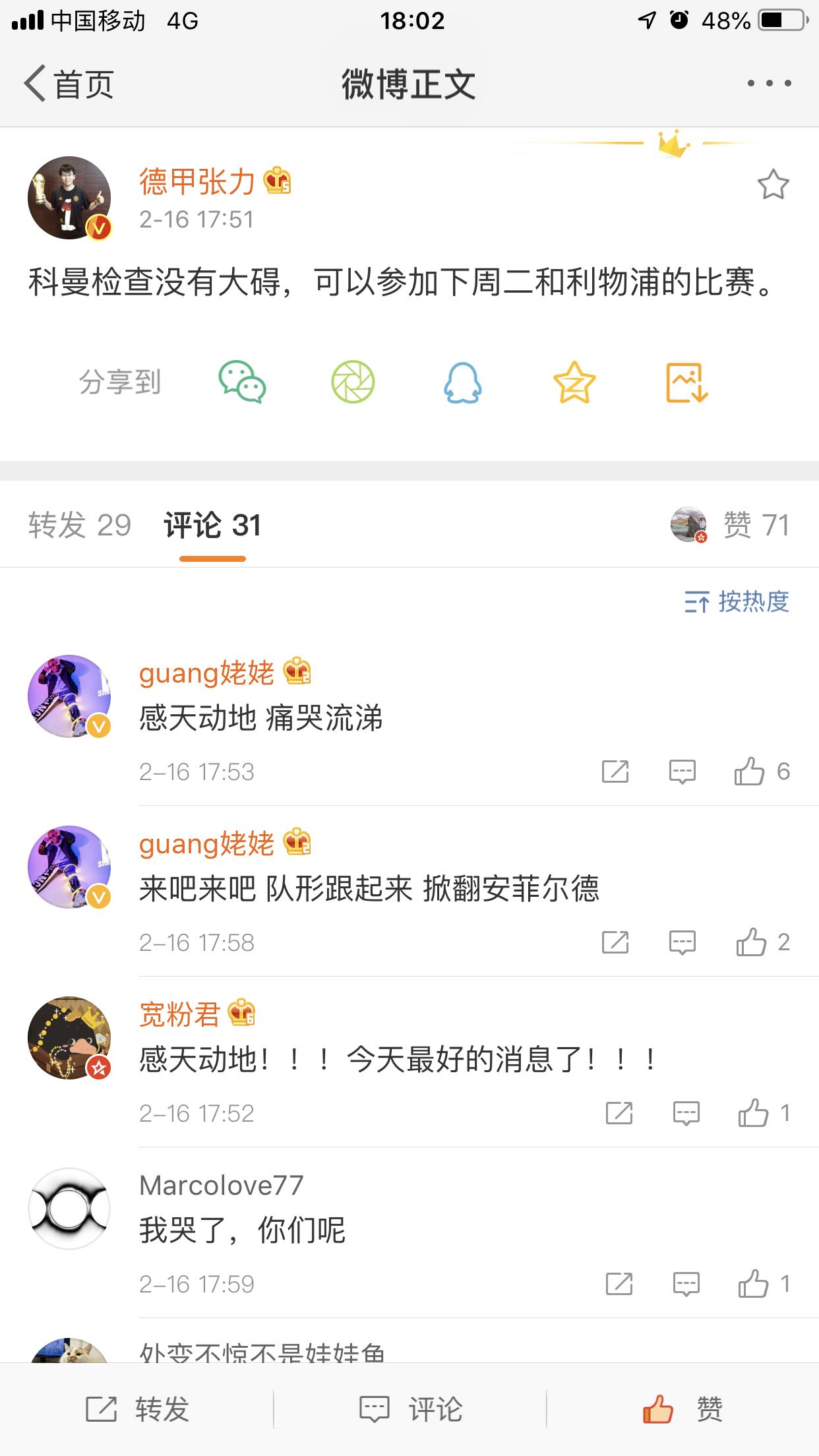Share the post to WeChat

tap(242, 382)
